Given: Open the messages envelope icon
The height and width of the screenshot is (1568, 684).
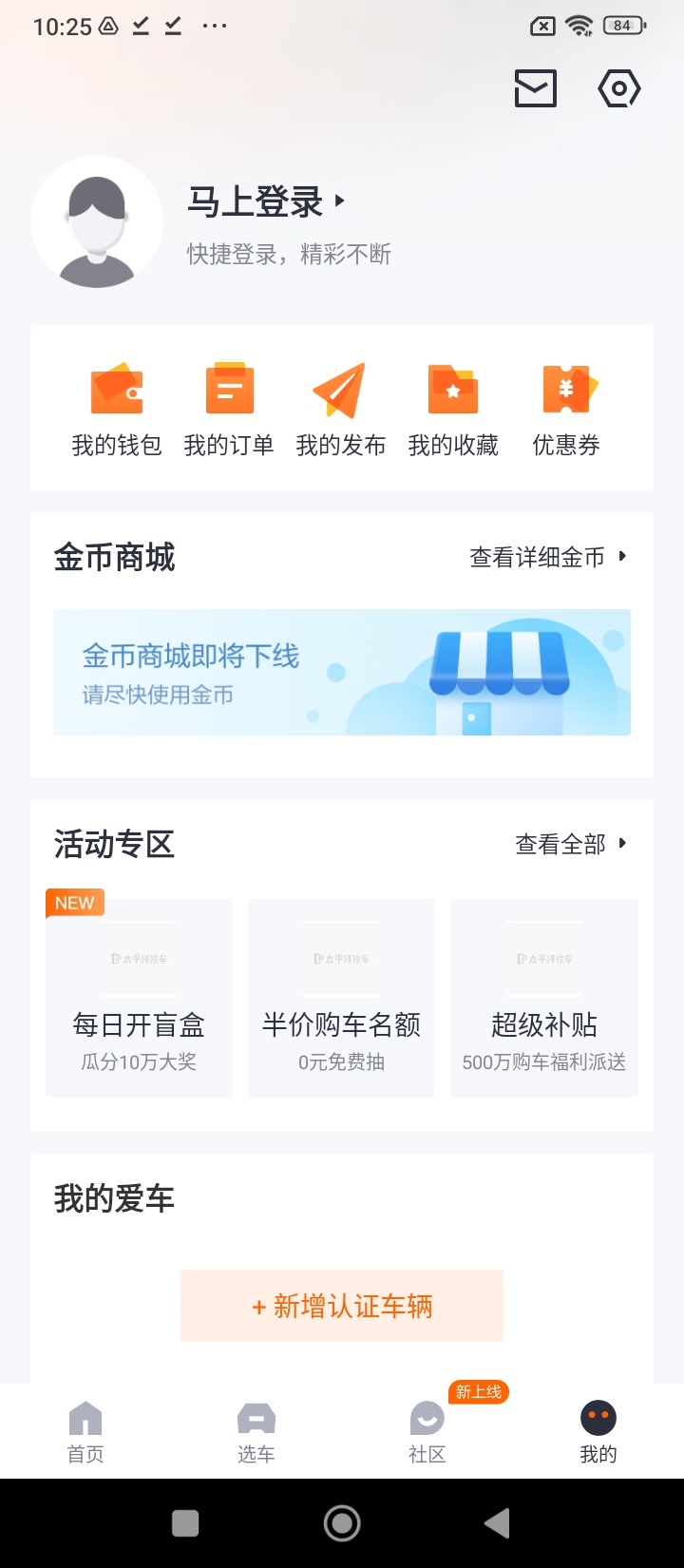Looking at the screenshot, I should point(535,88).
